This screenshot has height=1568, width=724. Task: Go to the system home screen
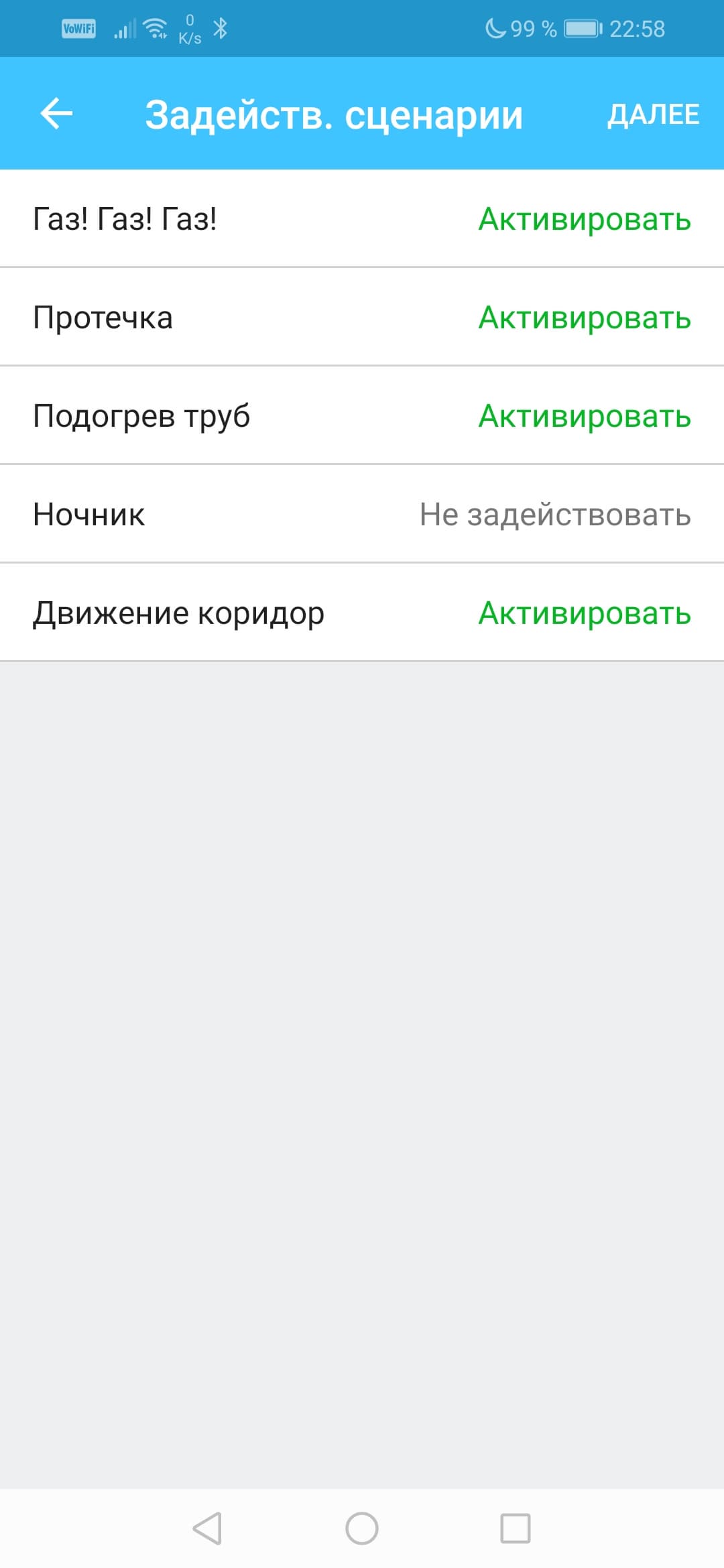point(362,1528)
